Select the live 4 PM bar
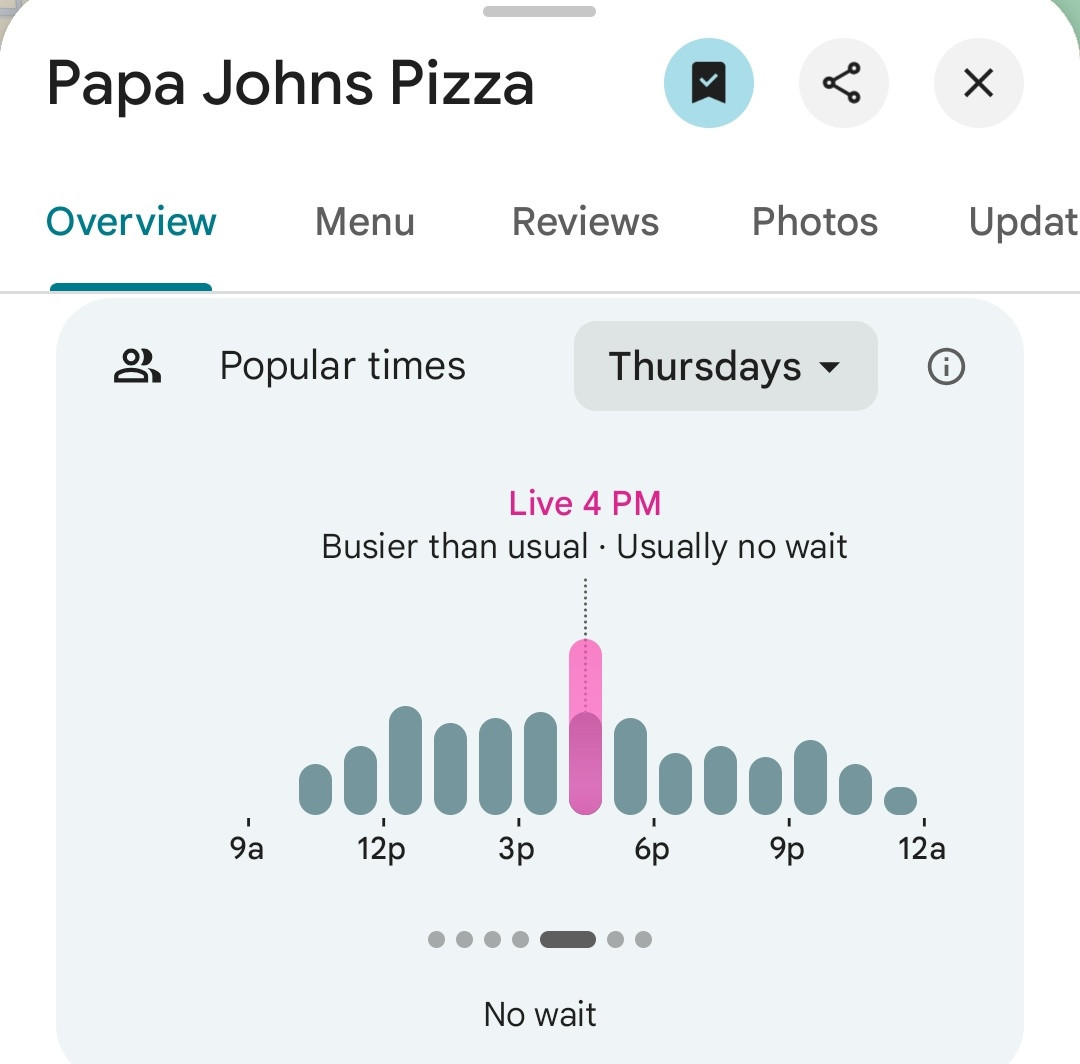 point(585,728)
